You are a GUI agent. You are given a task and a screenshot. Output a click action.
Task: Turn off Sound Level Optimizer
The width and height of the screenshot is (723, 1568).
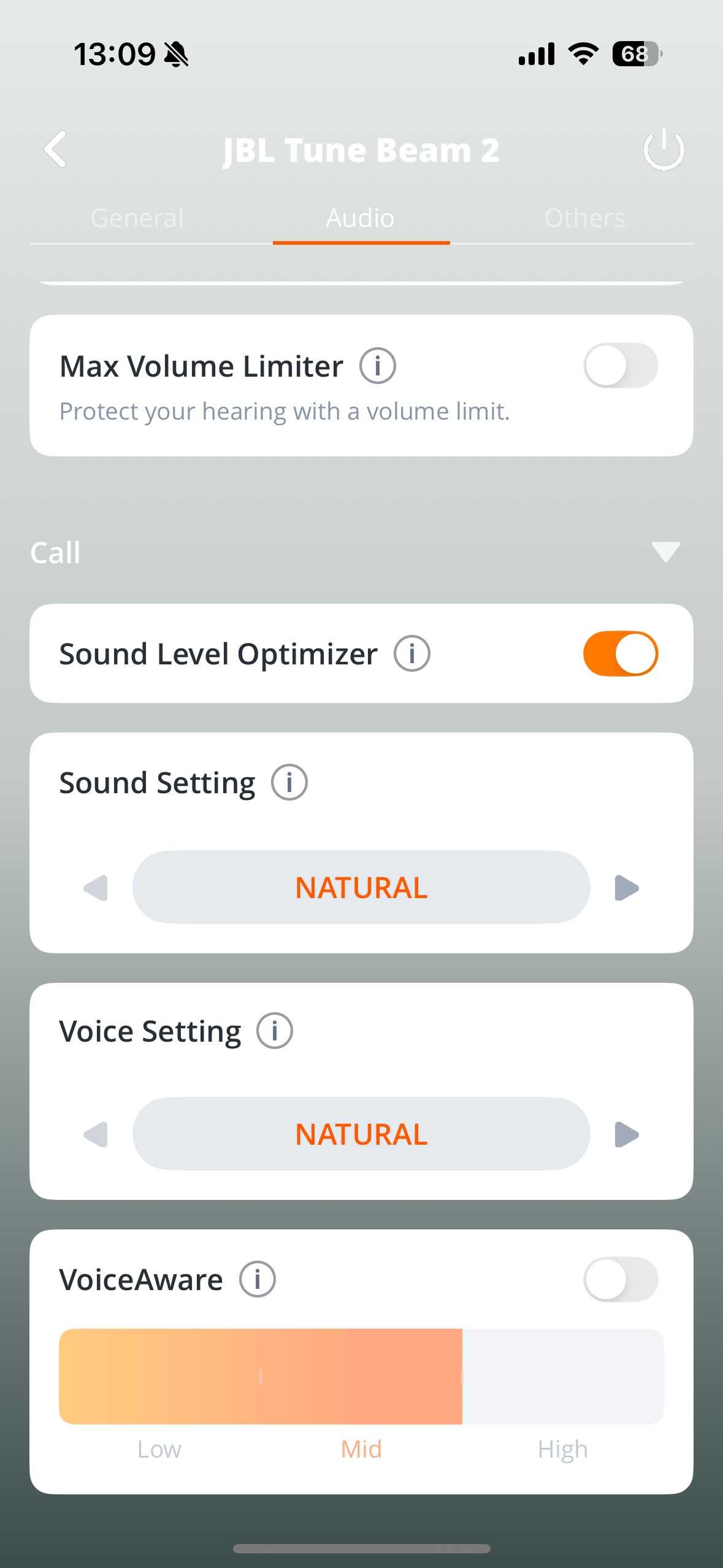pyautogui.click(x=621, y=654)
